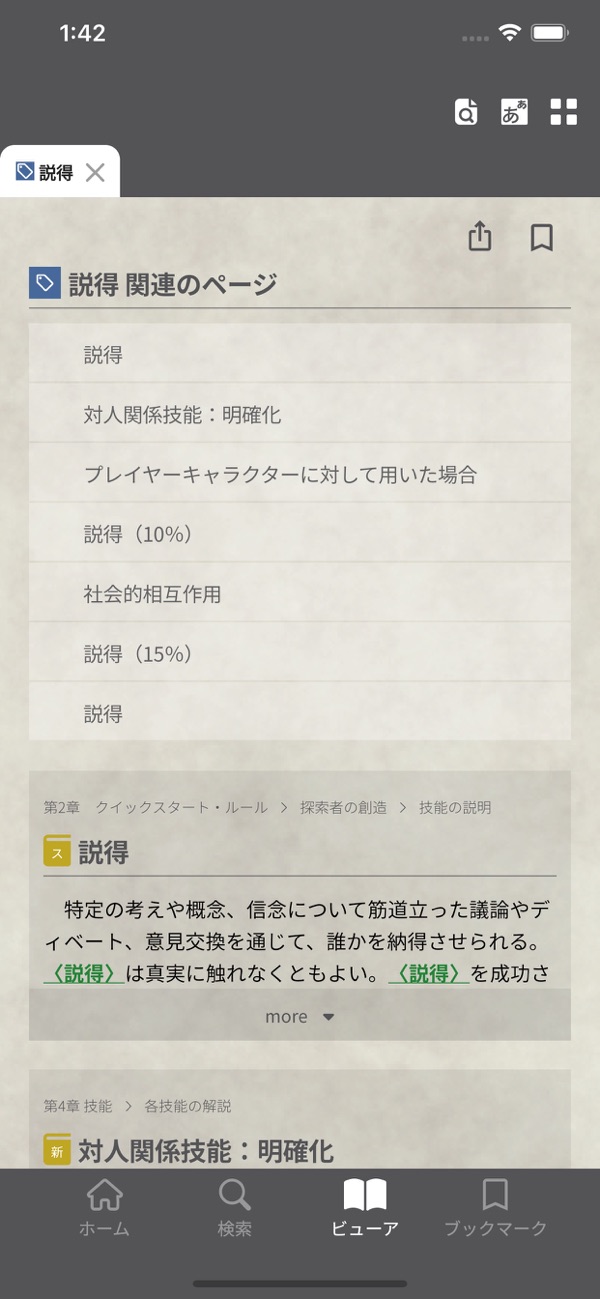Switch to the ブックマーク tab
Image resolution: width=600 pixels, height=1299 pixels.
(495, 1208)
